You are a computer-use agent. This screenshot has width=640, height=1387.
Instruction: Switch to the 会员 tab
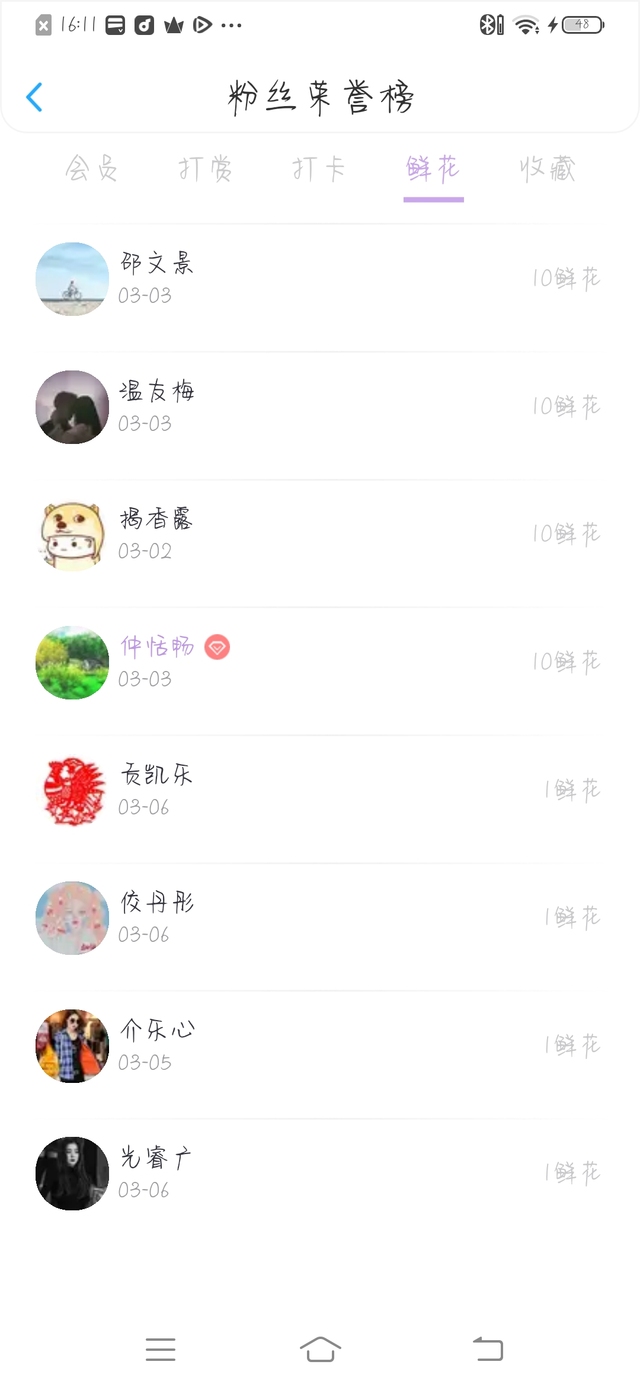(92, 168)
